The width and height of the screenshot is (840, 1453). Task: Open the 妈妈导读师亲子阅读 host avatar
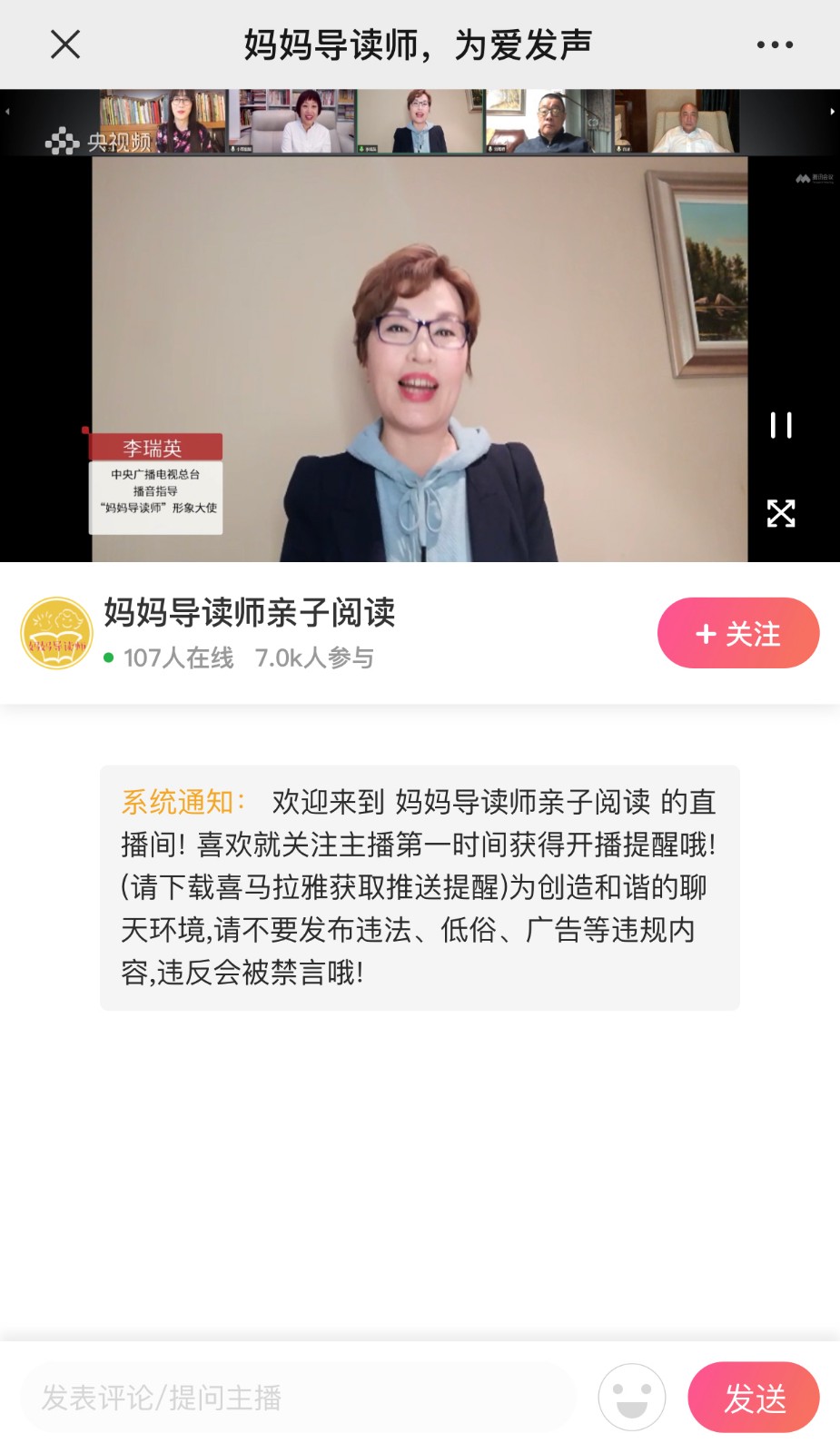[57, 634]
